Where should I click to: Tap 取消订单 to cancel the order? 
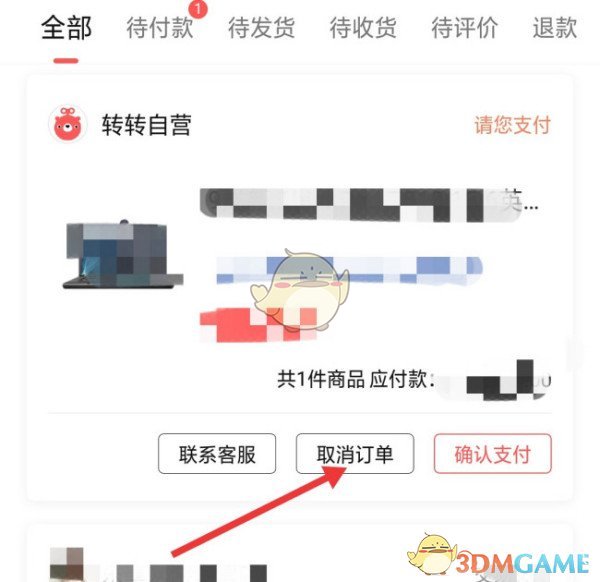(x=354, y=454)
